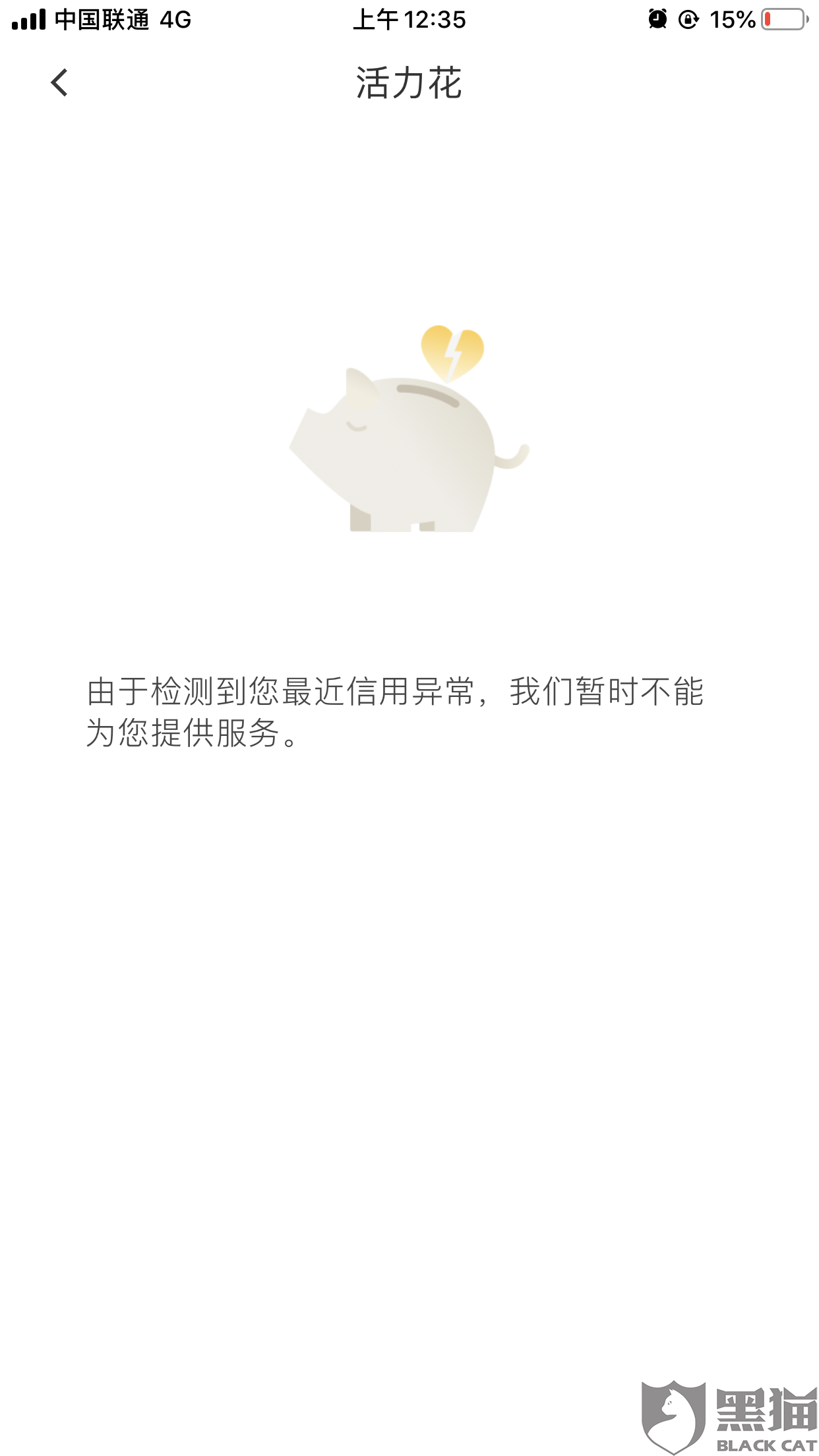
Task: Go back from the 活力花 page
Action: tap(59, 82)
